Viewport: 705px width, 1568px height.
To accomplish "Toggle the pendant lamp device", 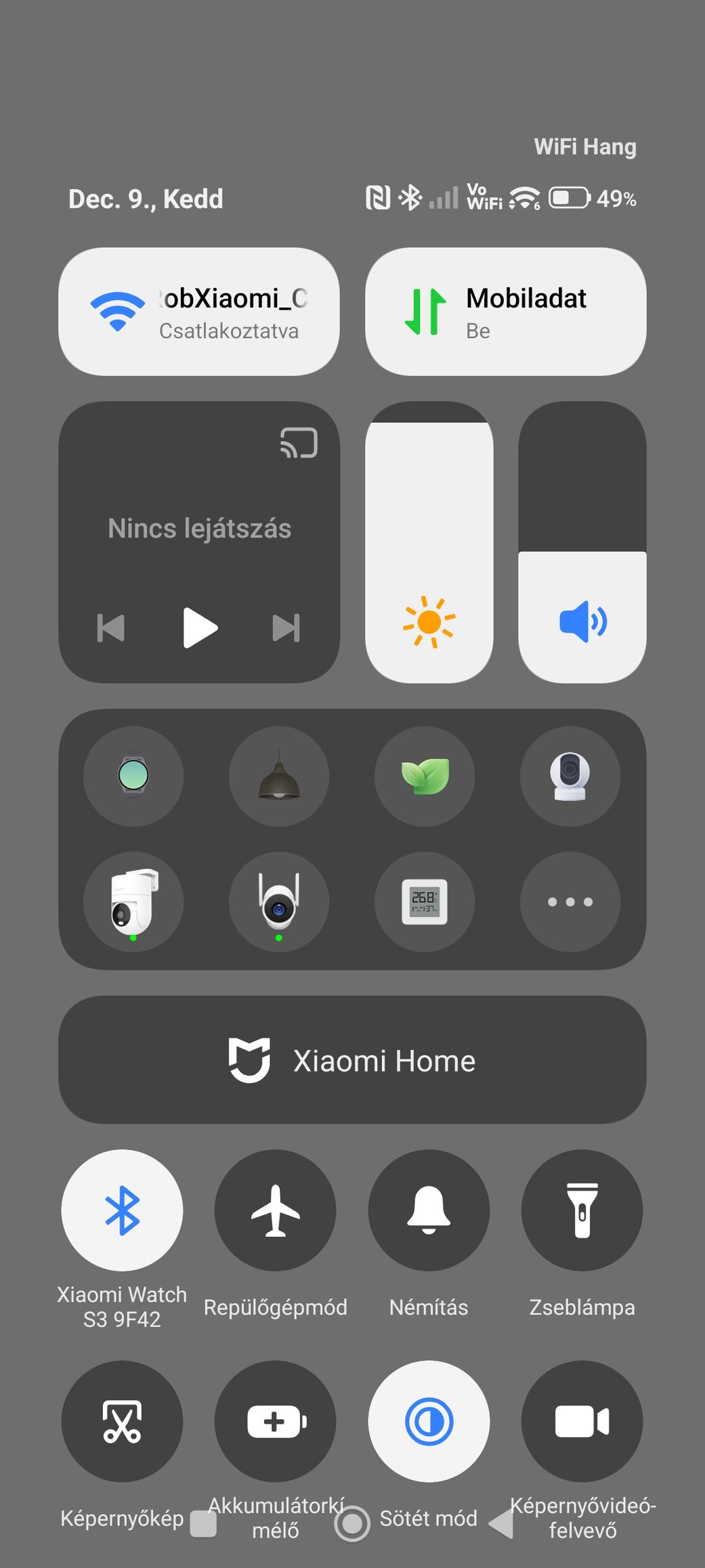I will [x=279, y=776].
